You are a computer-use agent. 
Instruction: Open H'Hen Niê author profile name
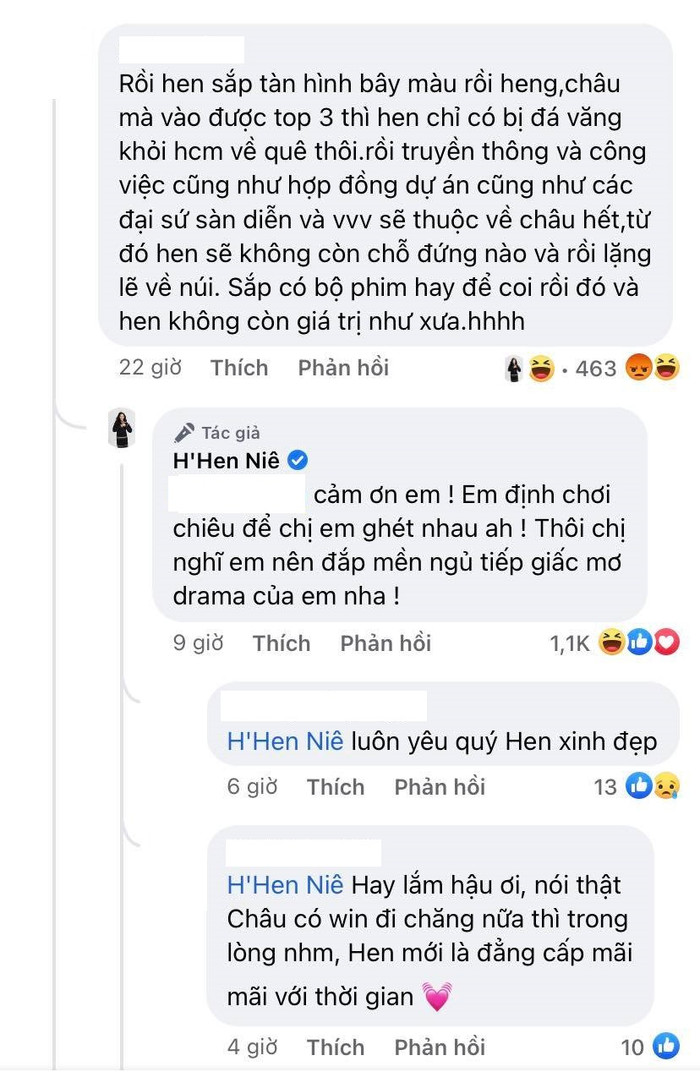(x=229, y=461)
